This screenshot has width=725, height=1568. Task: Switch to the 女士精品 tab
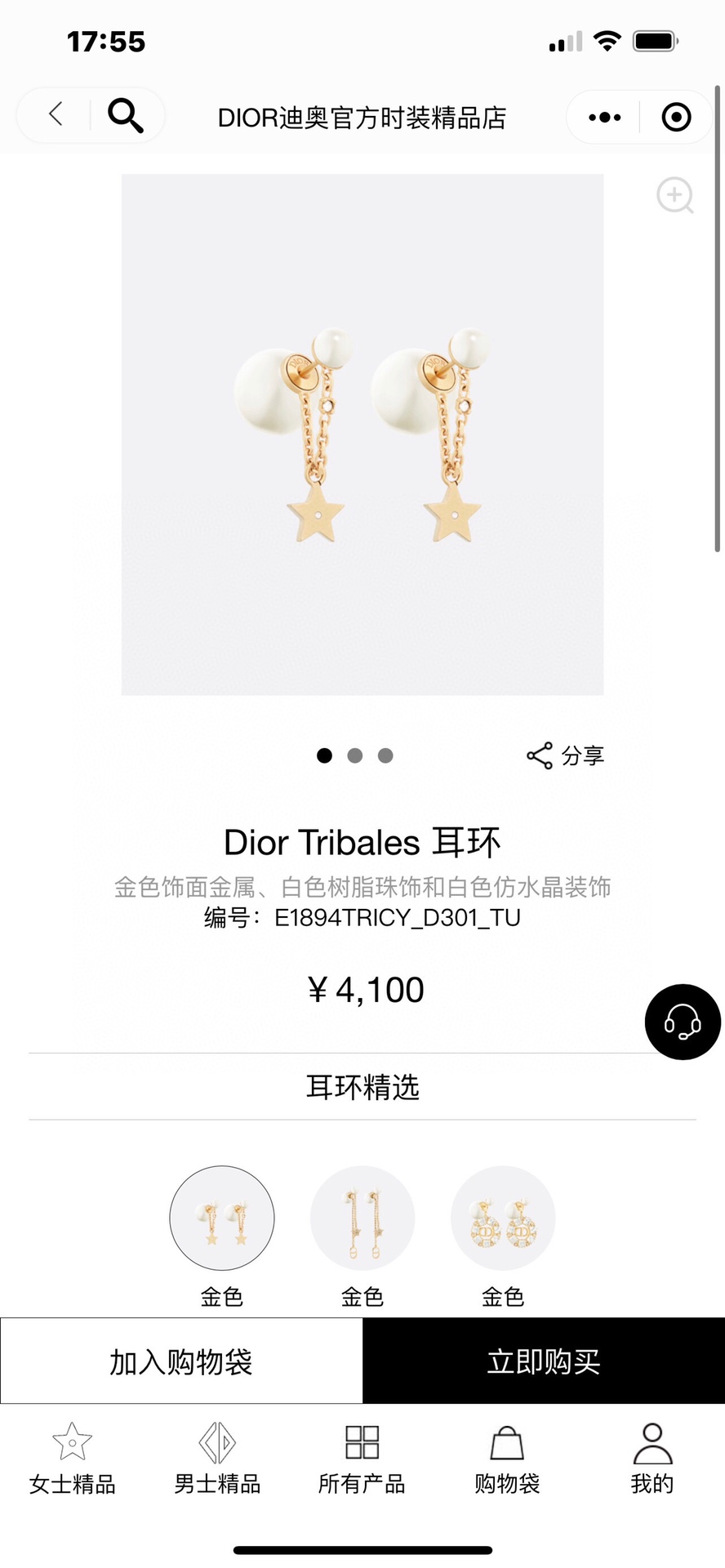click(73, 1459)
